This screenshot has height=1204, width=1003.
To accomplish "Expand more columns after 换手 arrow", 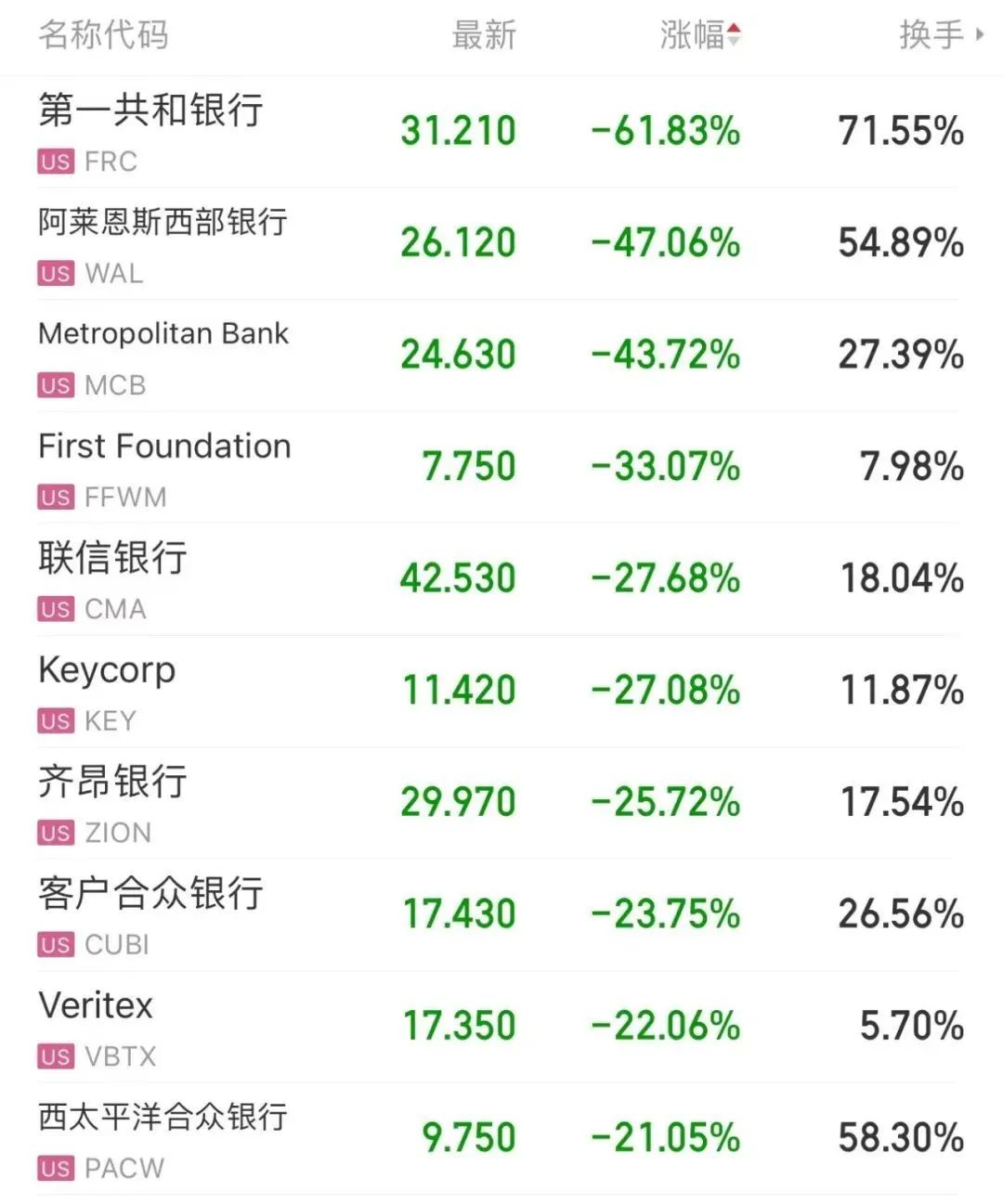I will 980,35.
